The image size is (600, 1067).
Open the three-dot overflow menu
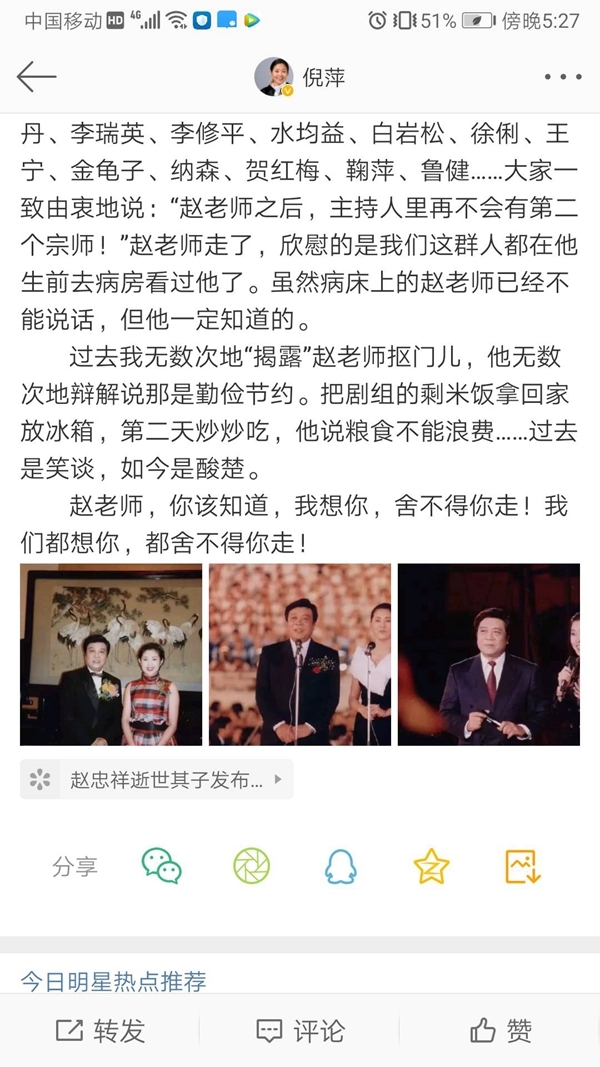click(x=562, y=77)
